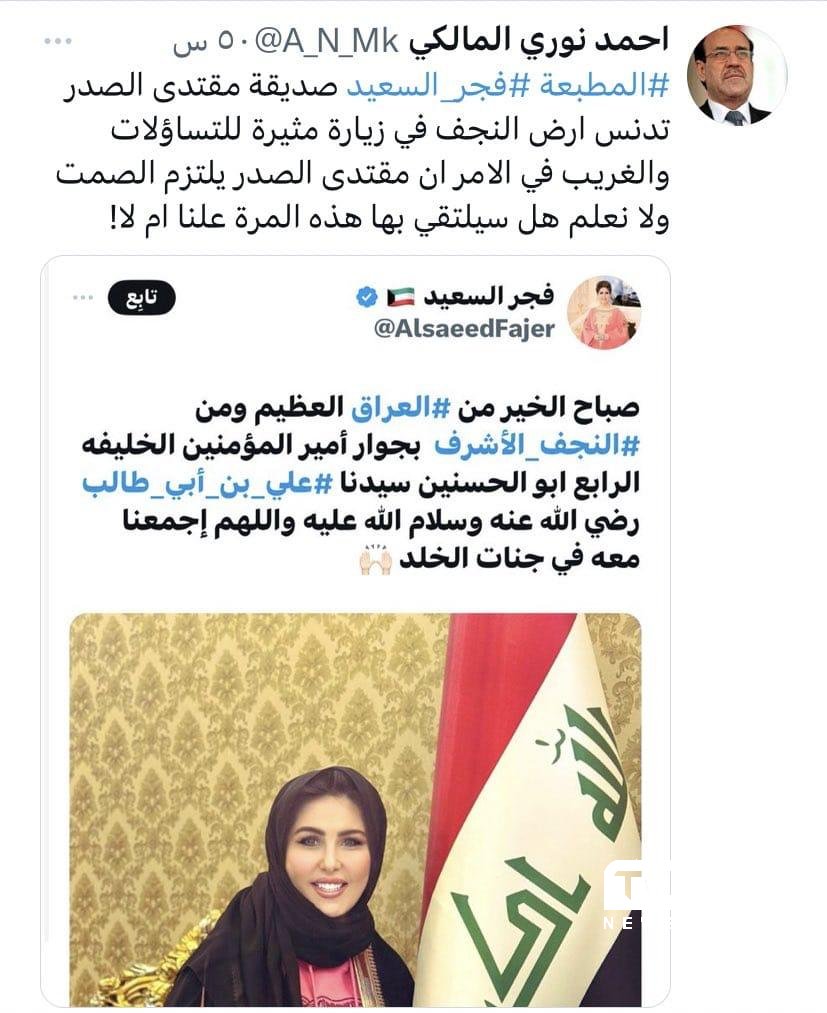Open overflow menu on احمد نوري المالكي's tweet

pyautogui.click(x=58, y=41)
